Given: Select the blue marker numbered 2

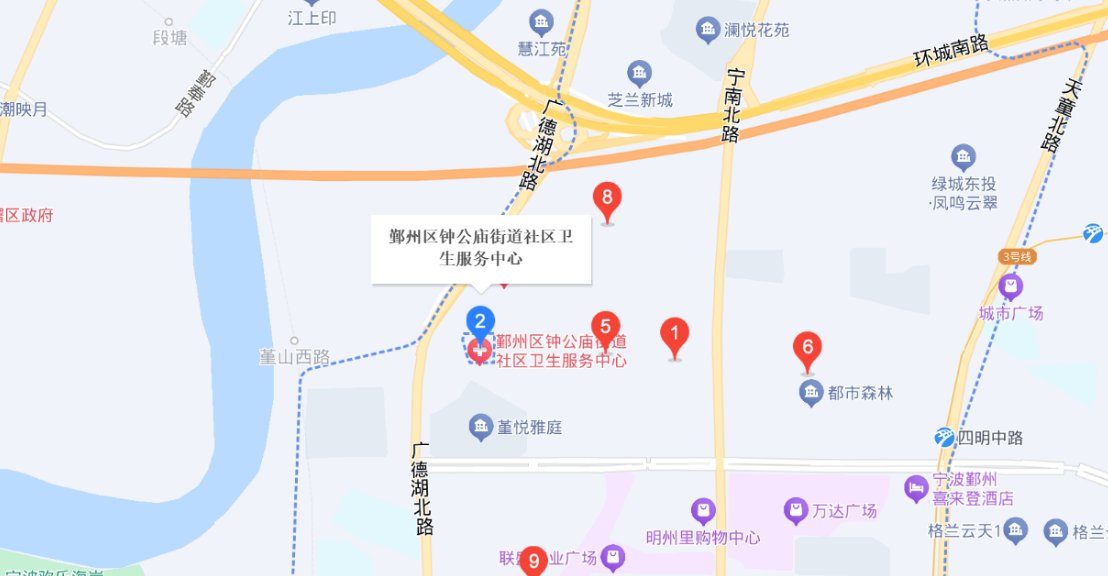Looking at the screenshot, I should click(481, 322).
